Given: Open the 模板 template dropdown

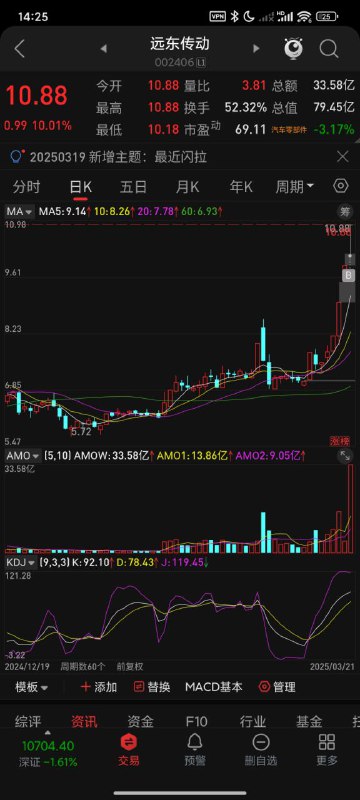Looking at the screenshot, I should 32,687.
